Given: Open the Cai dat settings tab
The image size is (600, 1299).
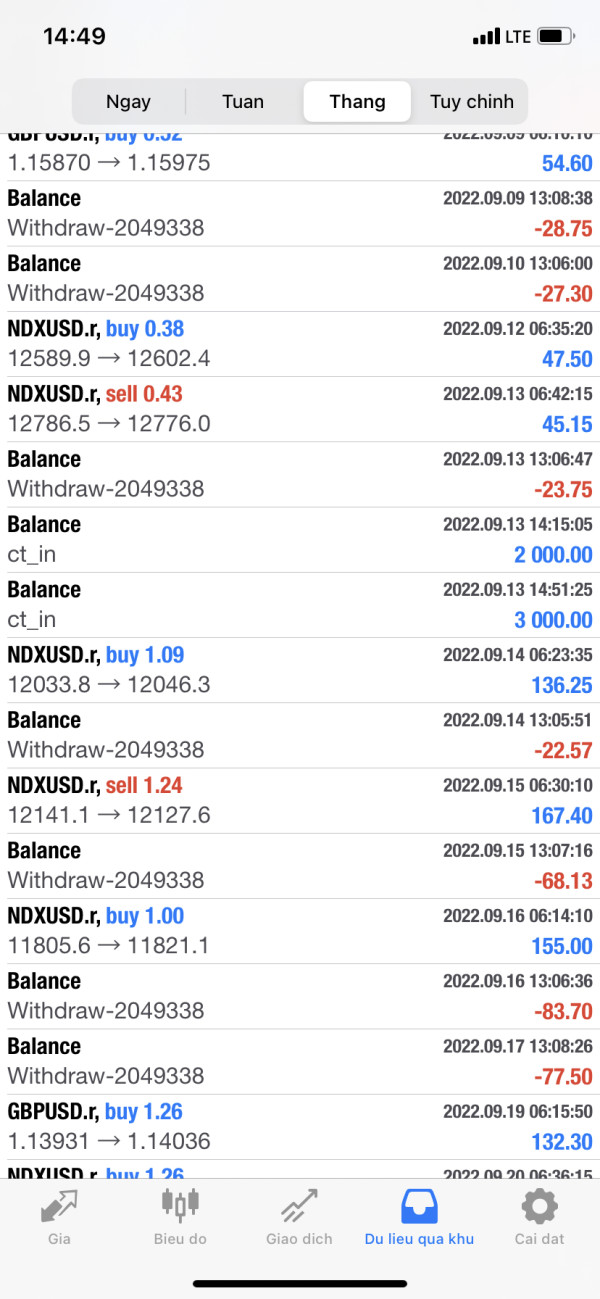Looking at the screenshot, I should pos(539,1217).
